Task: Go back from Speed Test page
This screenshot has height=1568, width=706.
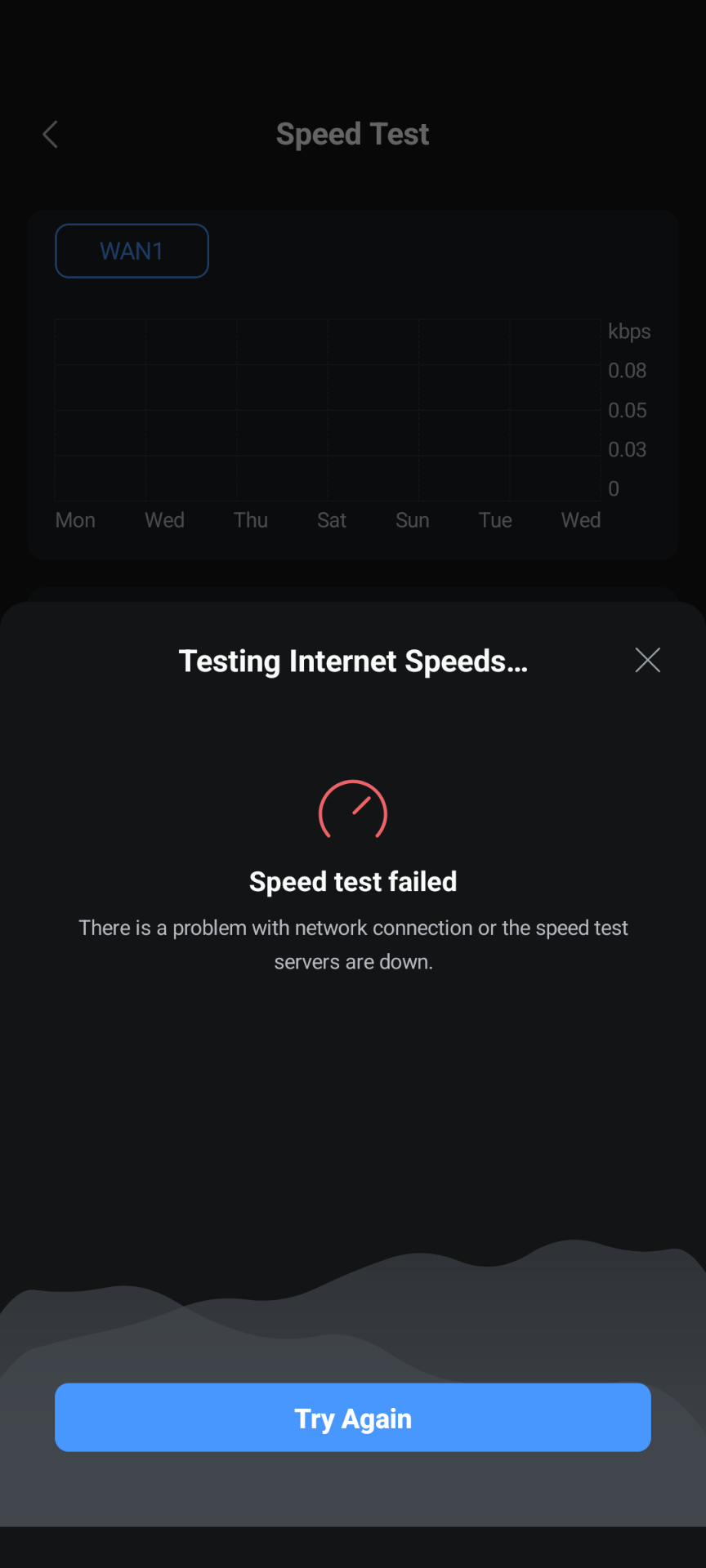Action: 51,135
